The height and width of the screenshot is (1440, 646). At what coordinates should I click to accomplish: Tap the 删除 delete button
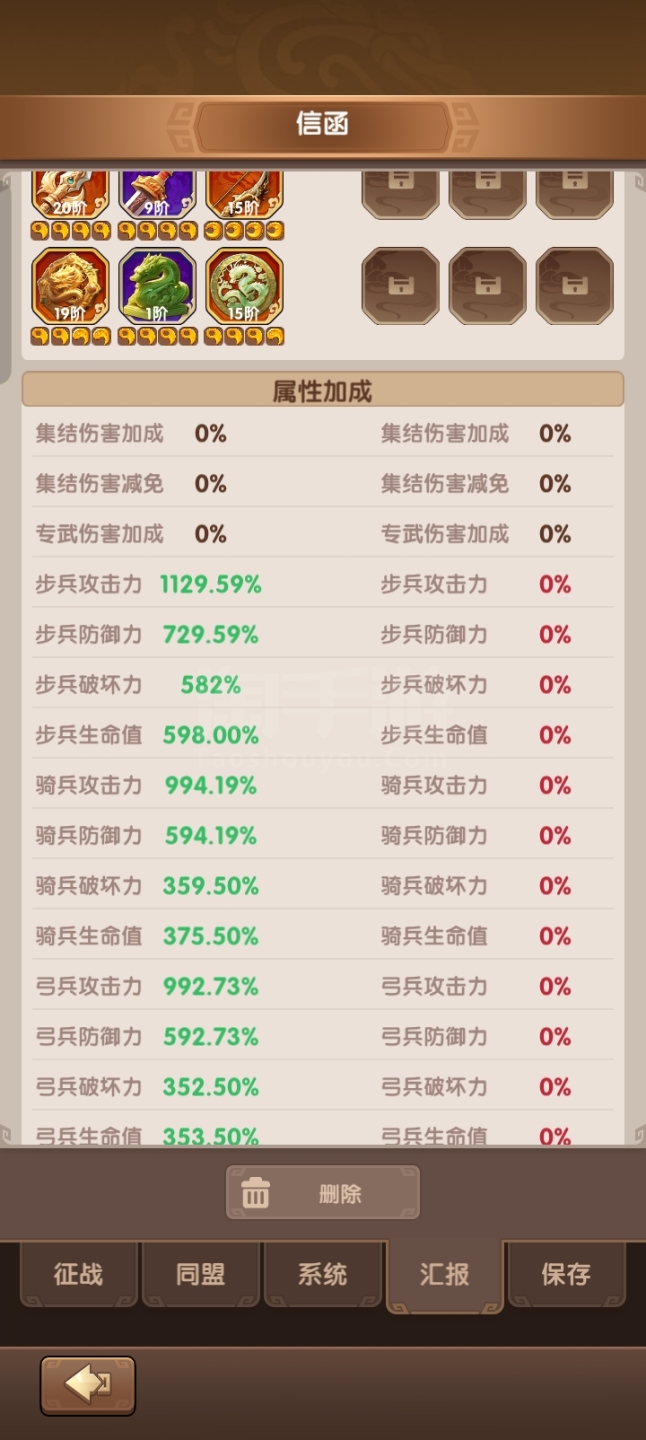322,1193
